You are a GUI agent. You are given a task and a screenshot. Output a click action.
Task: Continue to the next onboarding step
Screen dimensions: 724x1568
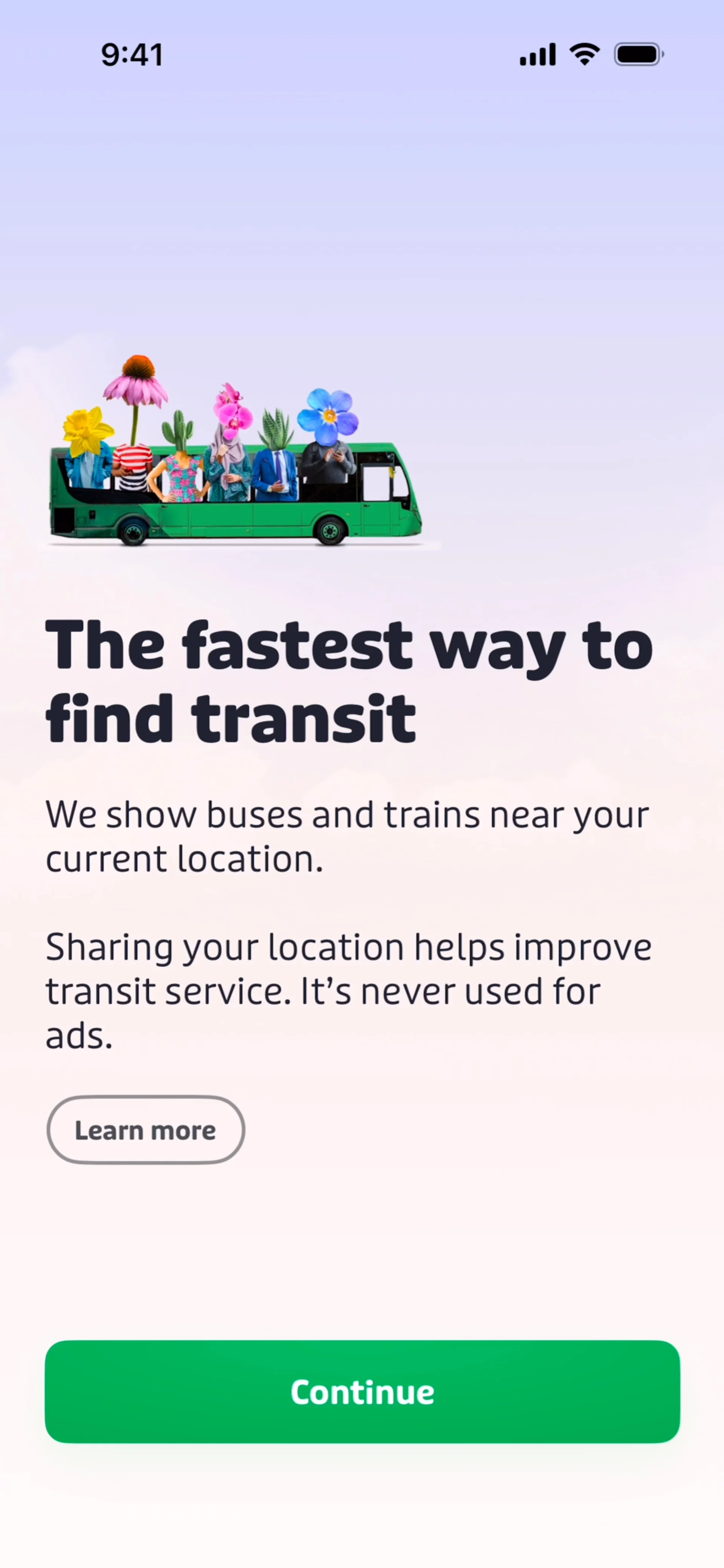[362, 1392]
